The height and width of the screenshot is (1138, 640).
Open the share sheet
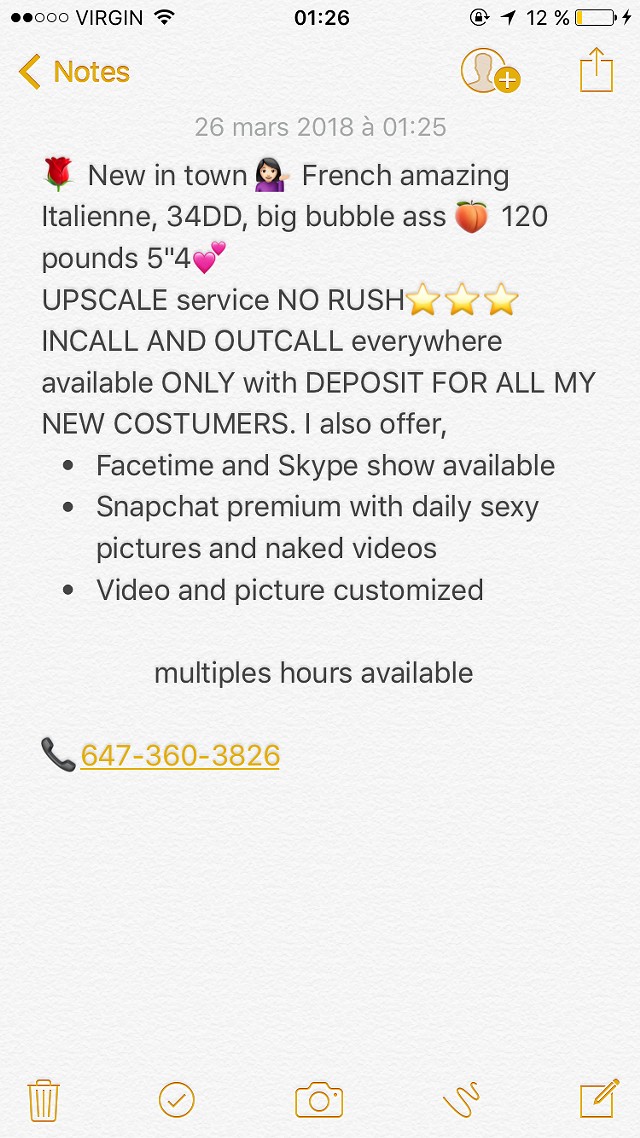[x=596, y=70]
